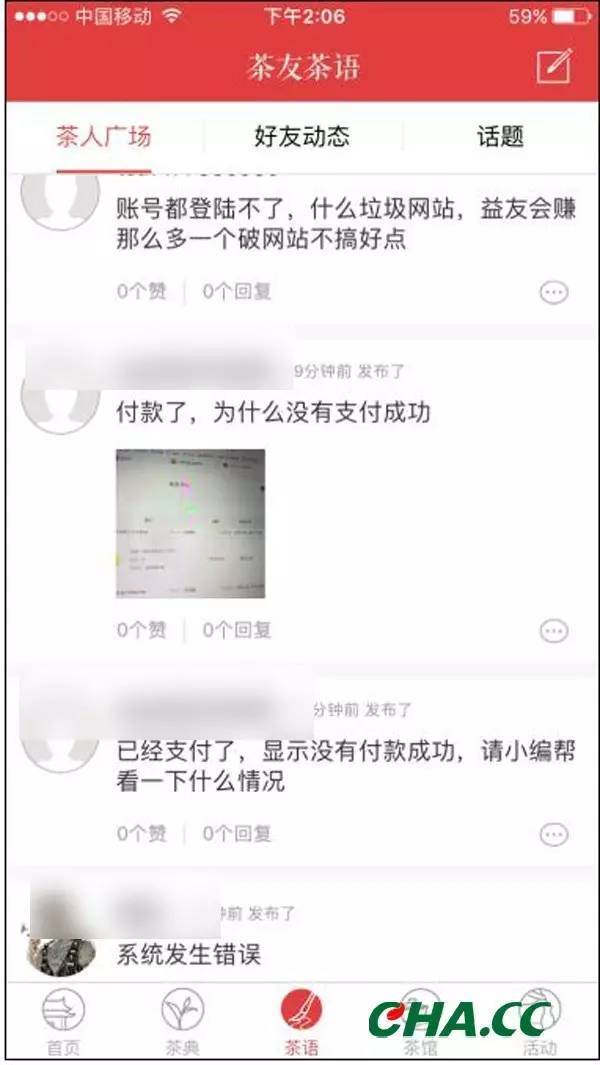Like the 已经支付了 post

click(x=142, y=833)
